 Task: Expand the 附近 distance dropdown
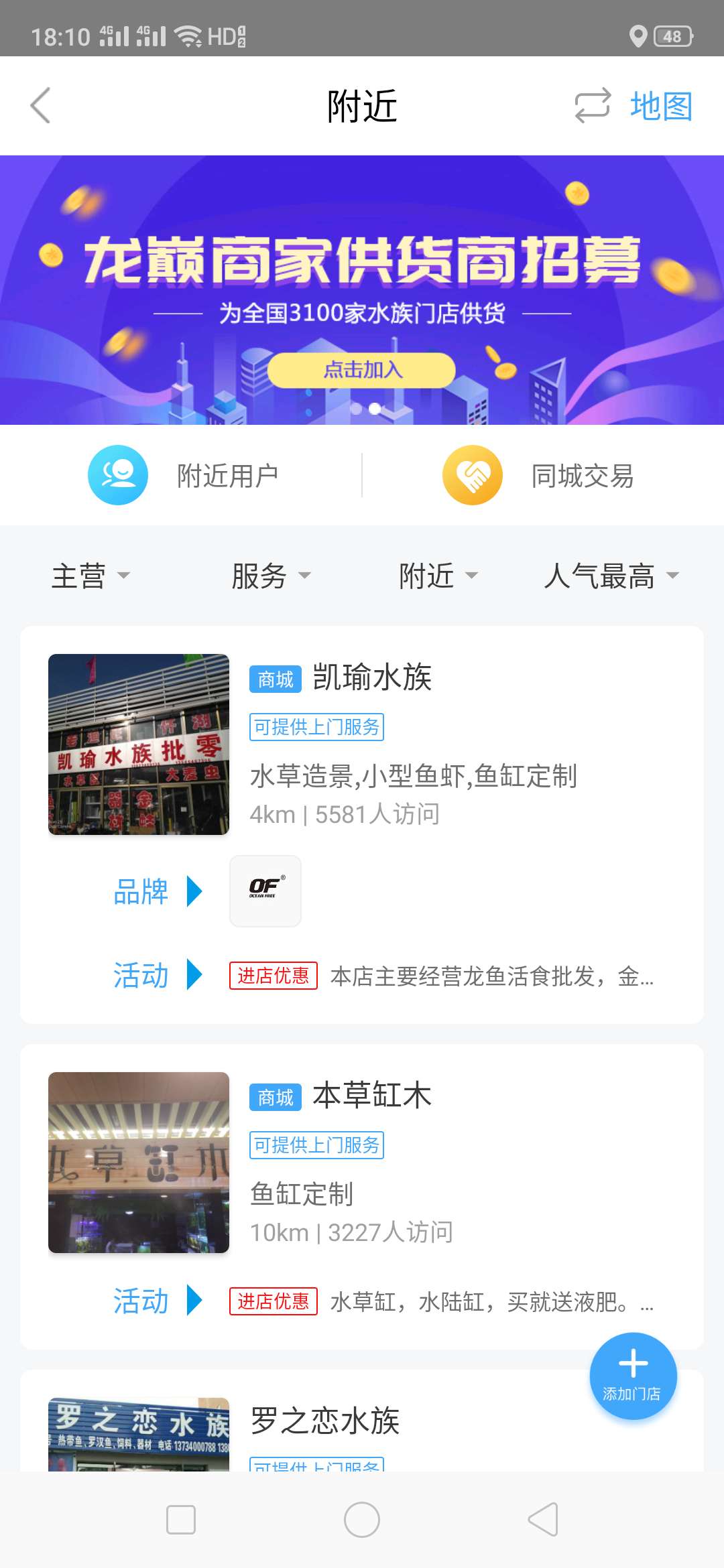(438, 576)
